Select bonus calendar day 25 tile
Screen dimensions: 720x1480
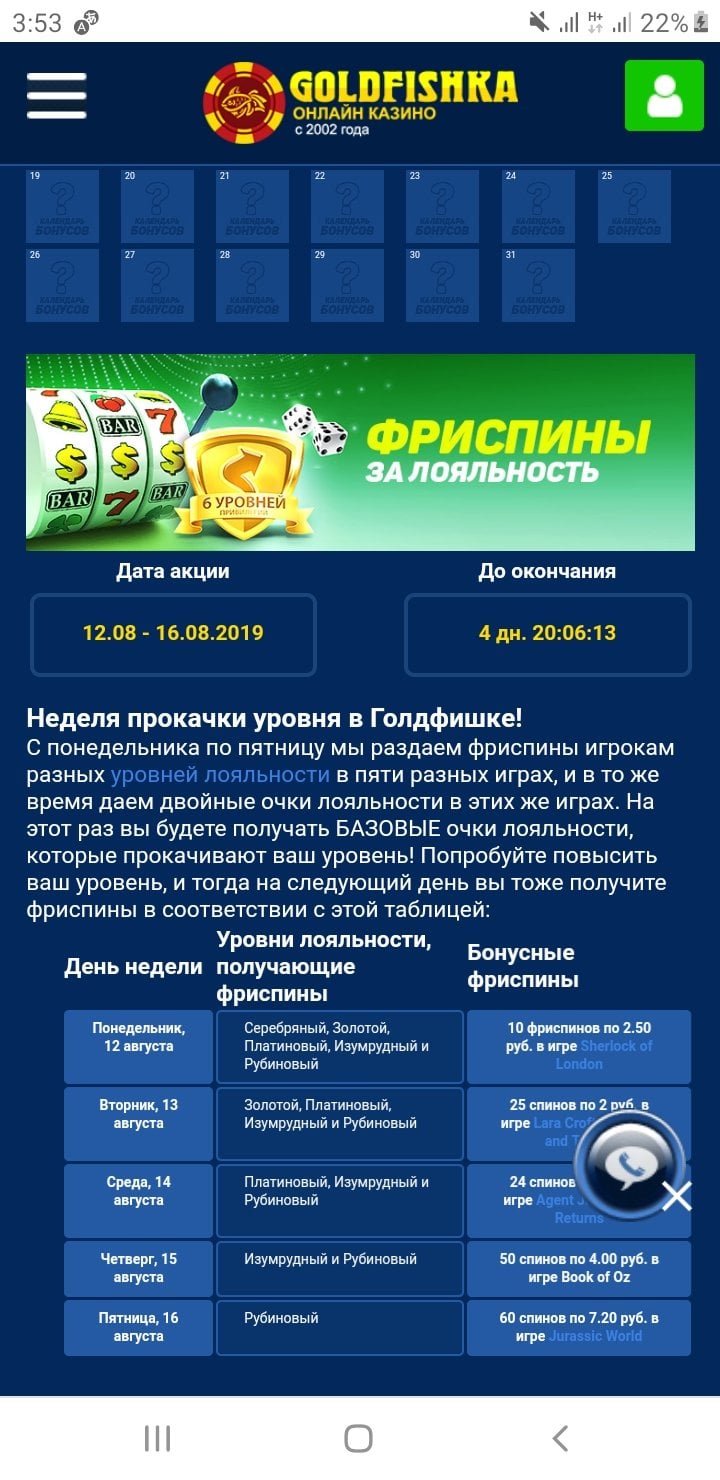coord(634,206)
